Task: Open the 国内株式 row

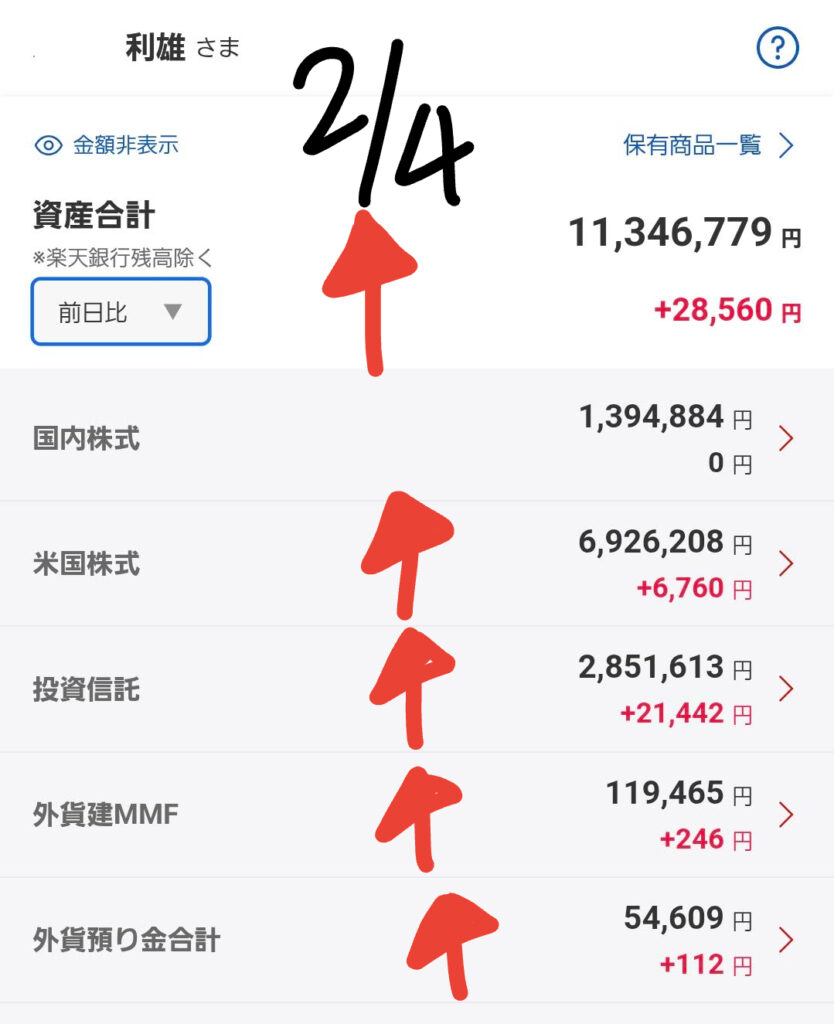Action: click(417, 439)
